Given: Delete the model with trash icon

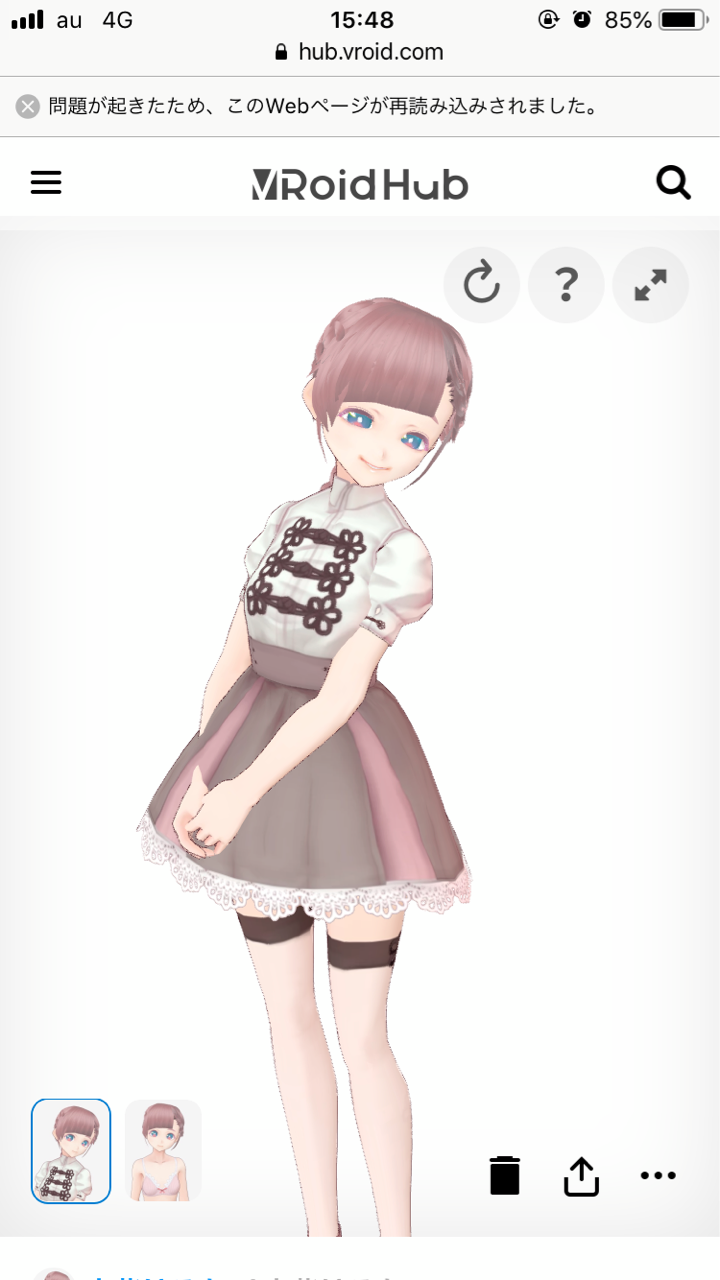Looking at the screenshot, I should (x=505, y=1175).
